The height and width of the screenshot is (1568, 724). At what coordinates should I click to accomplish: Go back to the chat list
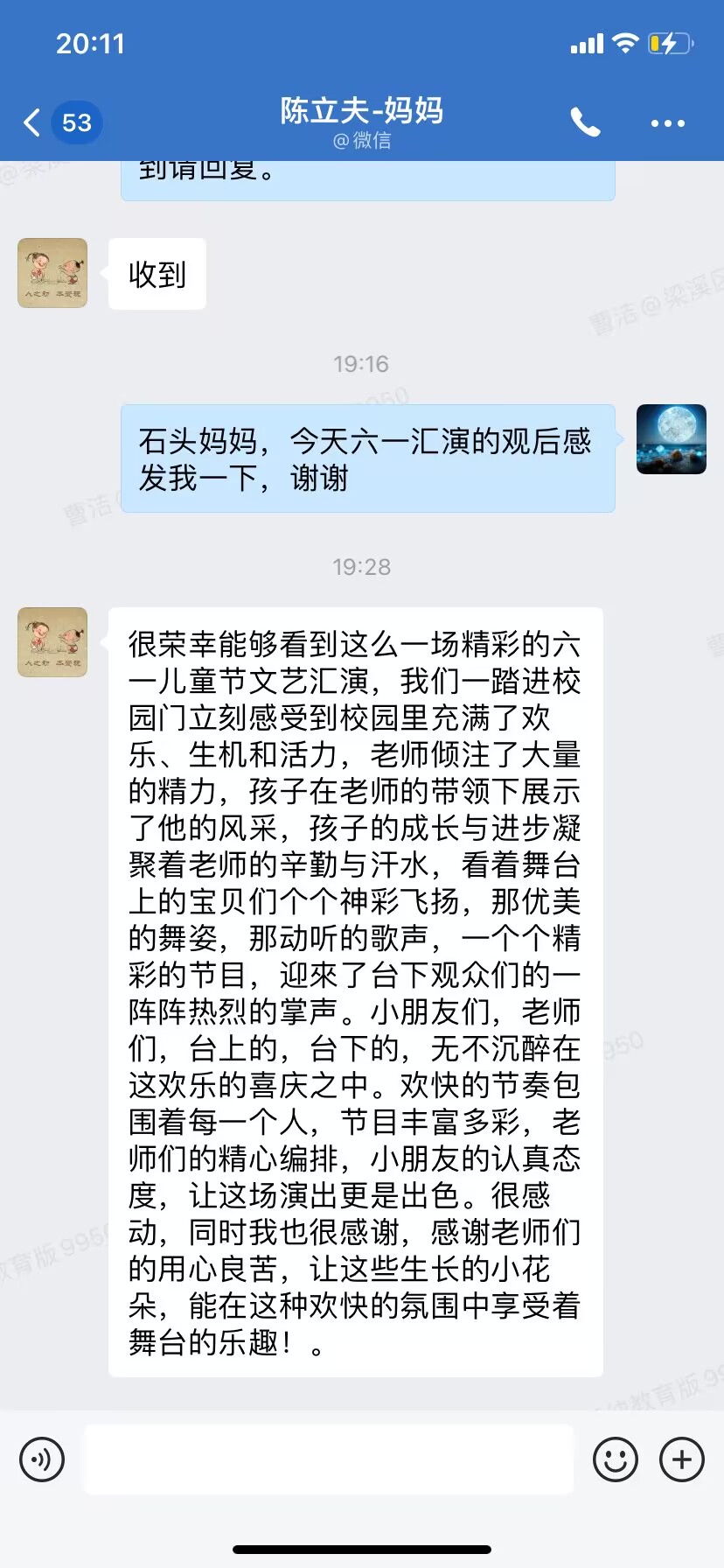[x=33, y=122]
